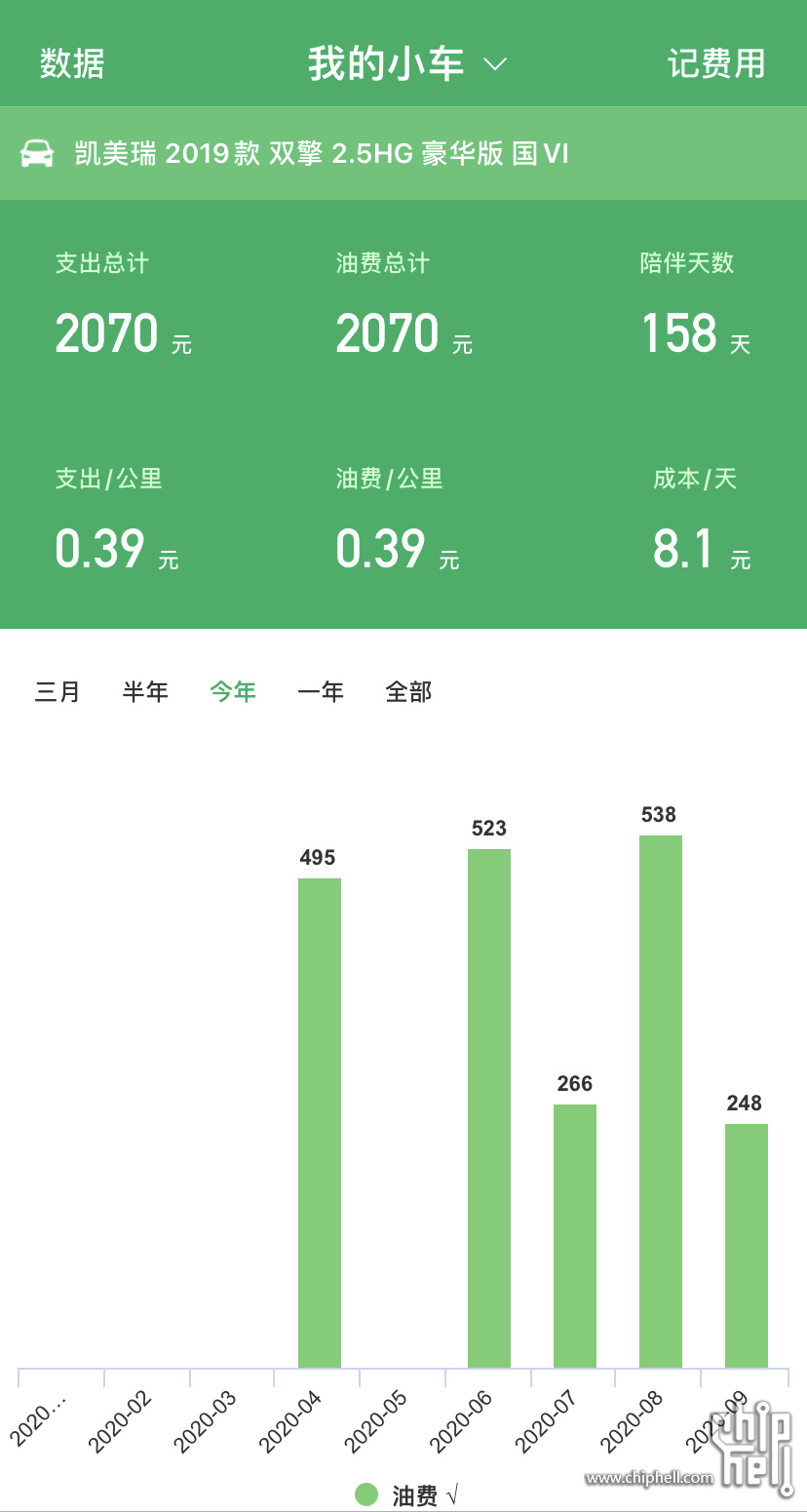Switch chart range to 半年
The image size is (807, 1512).
pyautogui.click(x=145, y=692)
